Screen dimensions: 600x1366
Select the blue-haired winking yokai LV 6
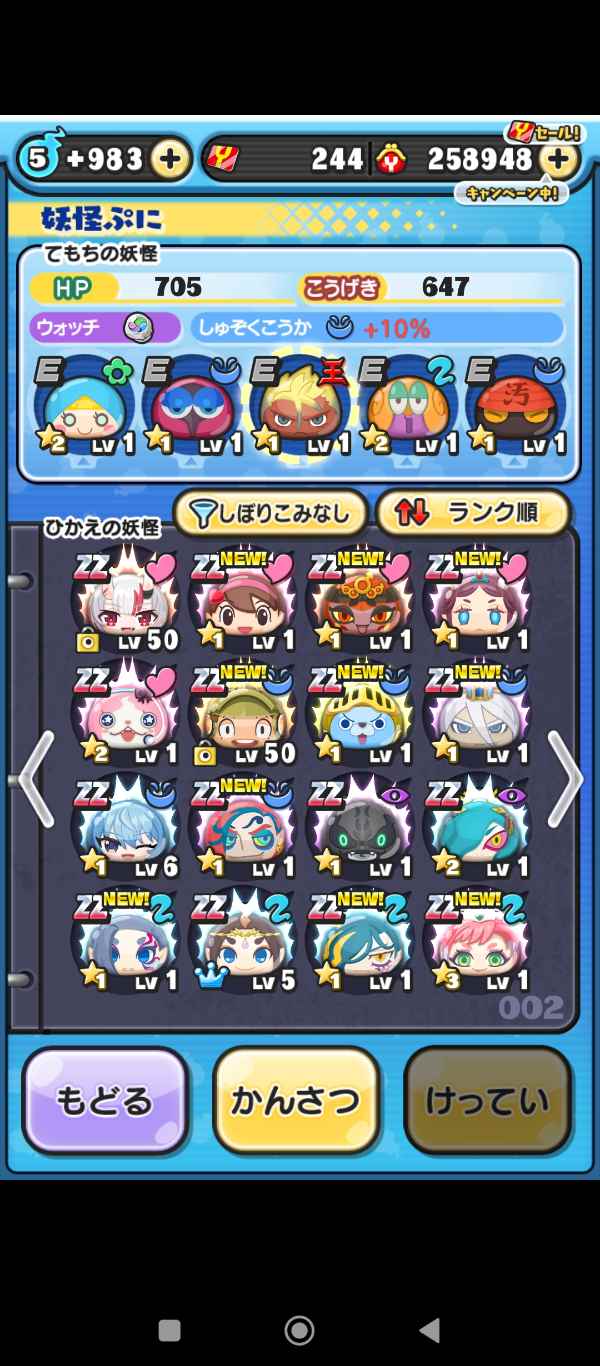click(x=126, y=826)
